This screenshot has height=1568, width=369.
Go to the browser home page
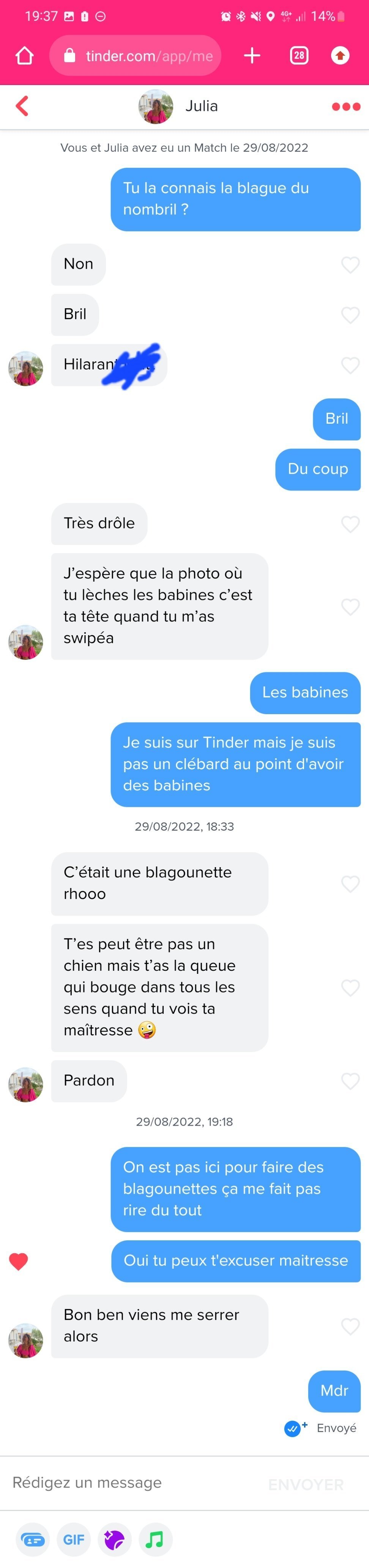point(24,56)
